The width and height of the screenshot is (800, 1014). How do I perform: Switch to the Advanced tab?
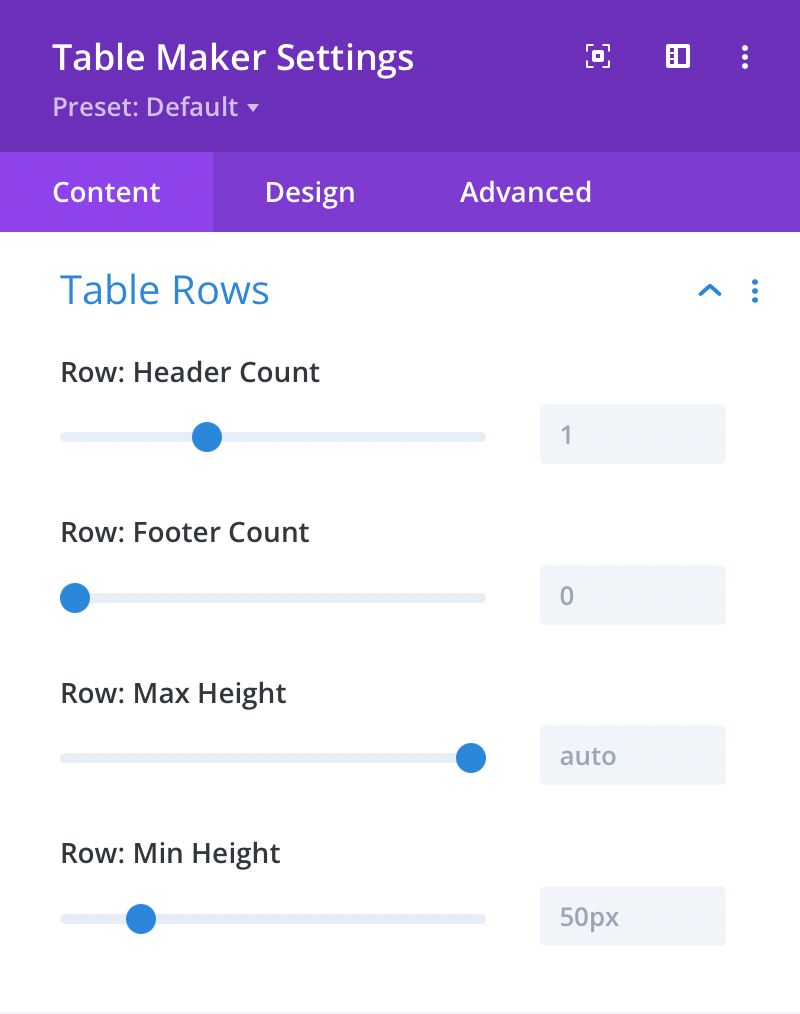tap(525, 192)
